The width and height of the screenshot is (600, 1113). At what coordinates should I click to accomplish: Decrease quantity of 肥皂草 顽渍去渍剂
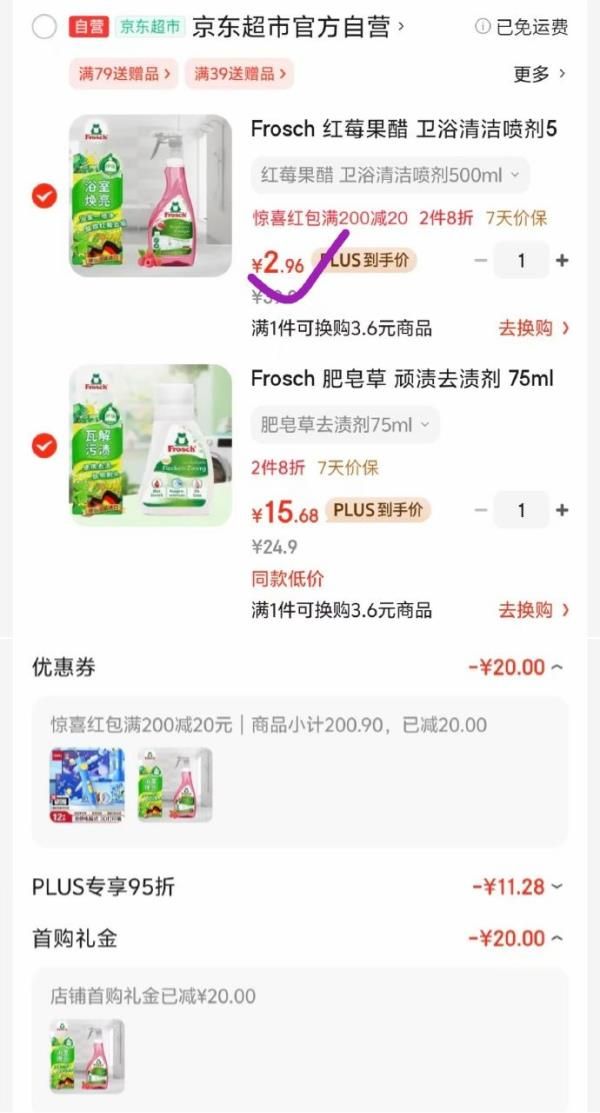[x=481, y=510]
